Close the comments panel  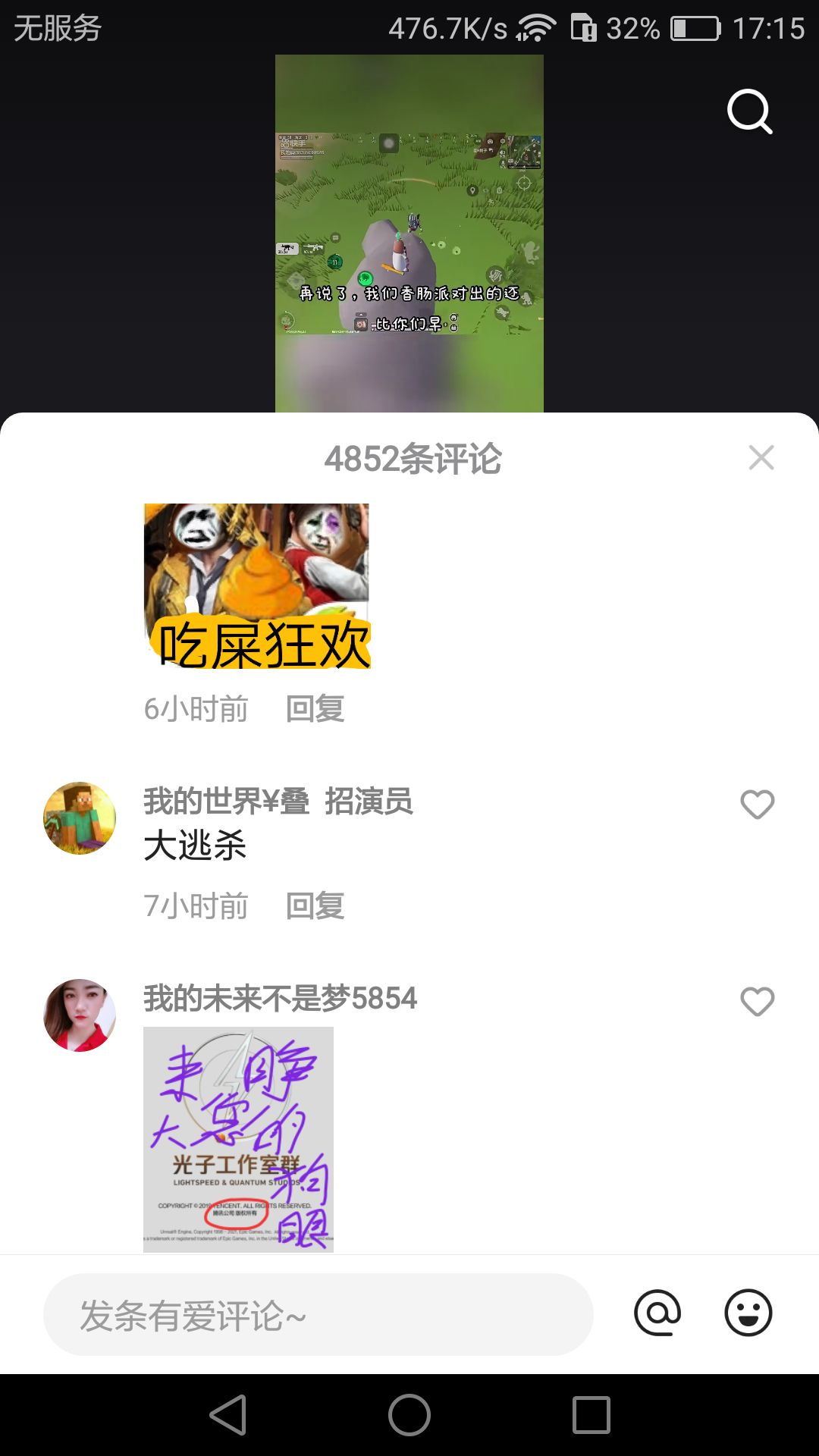tap(761, 457)
